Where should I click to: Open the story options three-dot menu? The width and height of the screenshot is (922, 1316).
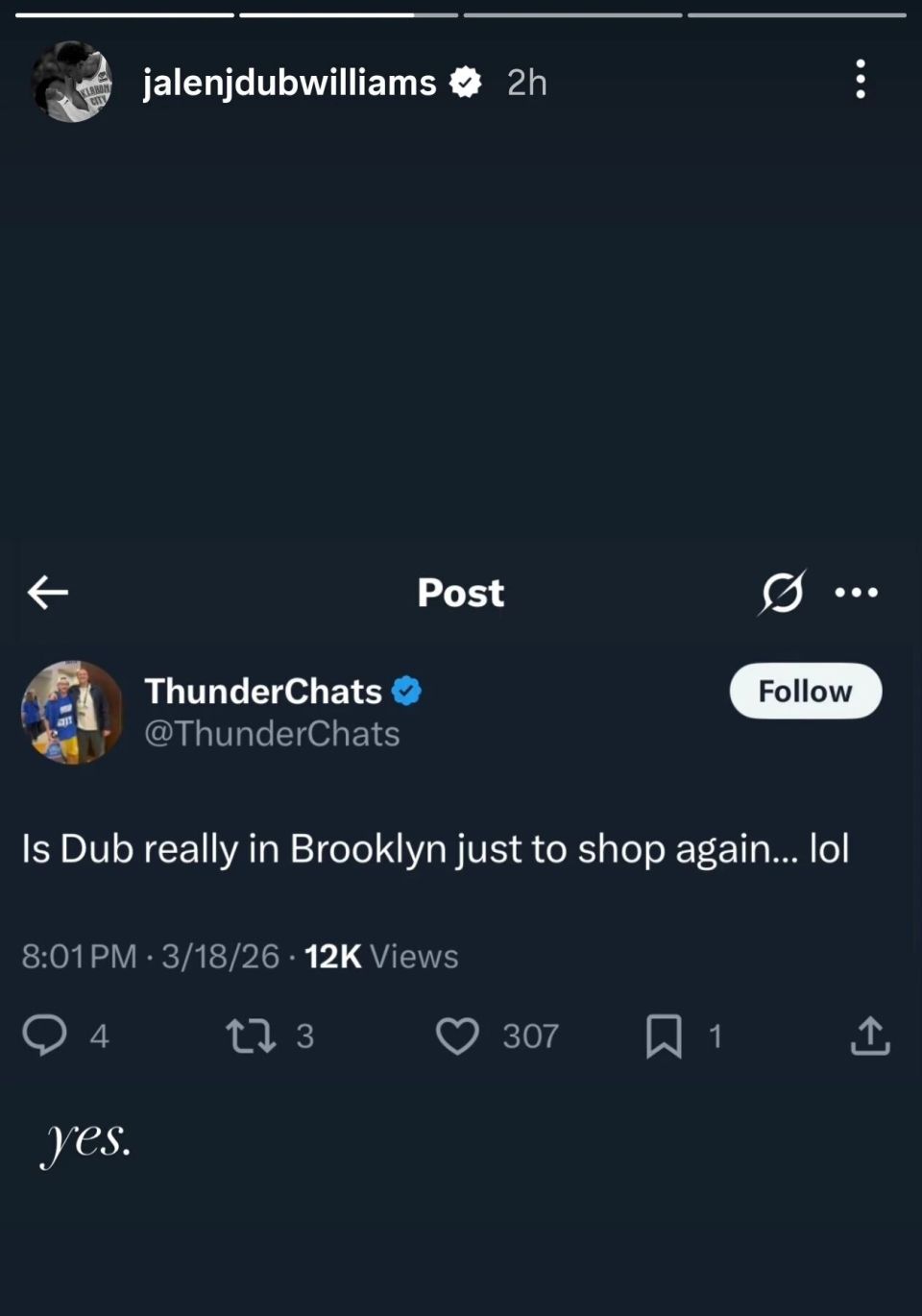click(861, 80)
